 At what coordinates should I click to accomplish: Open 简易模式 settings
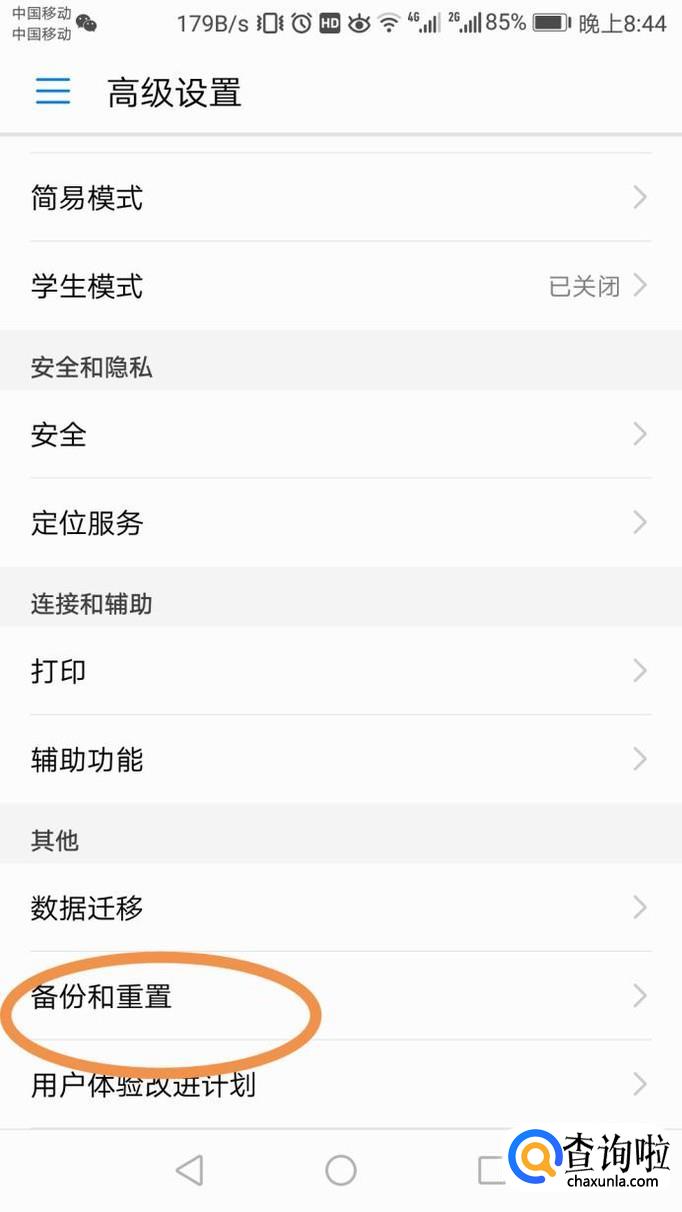pyautogui.click(x=340, y=198)
